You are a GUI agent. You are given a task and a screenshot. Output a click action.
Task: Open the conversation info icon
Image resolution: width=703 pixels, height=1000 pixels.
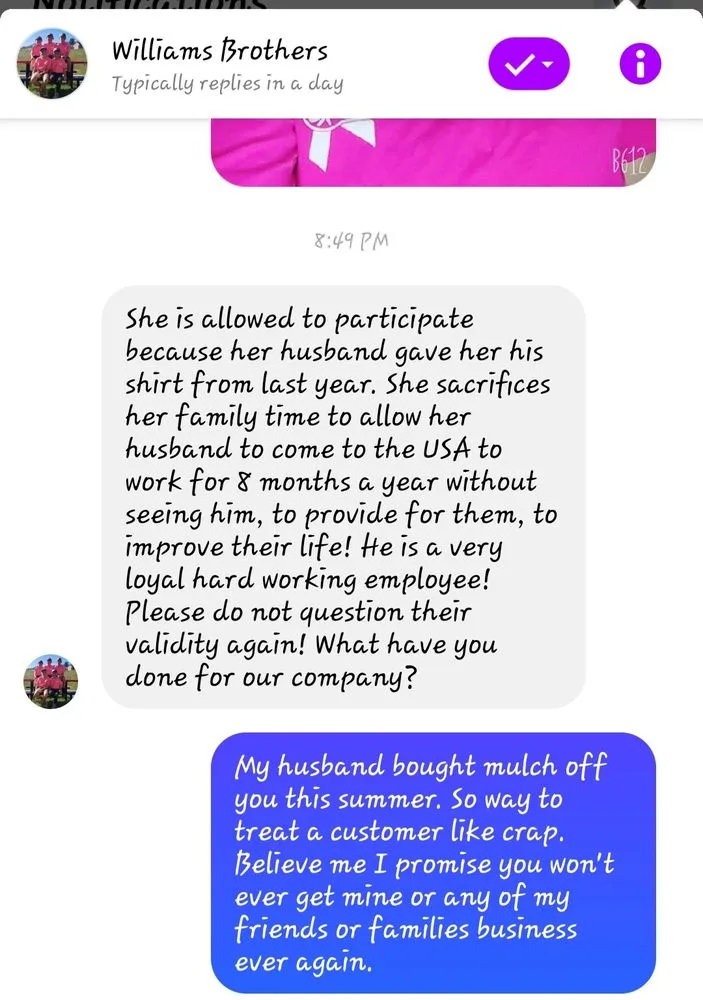tap(640, 65)
